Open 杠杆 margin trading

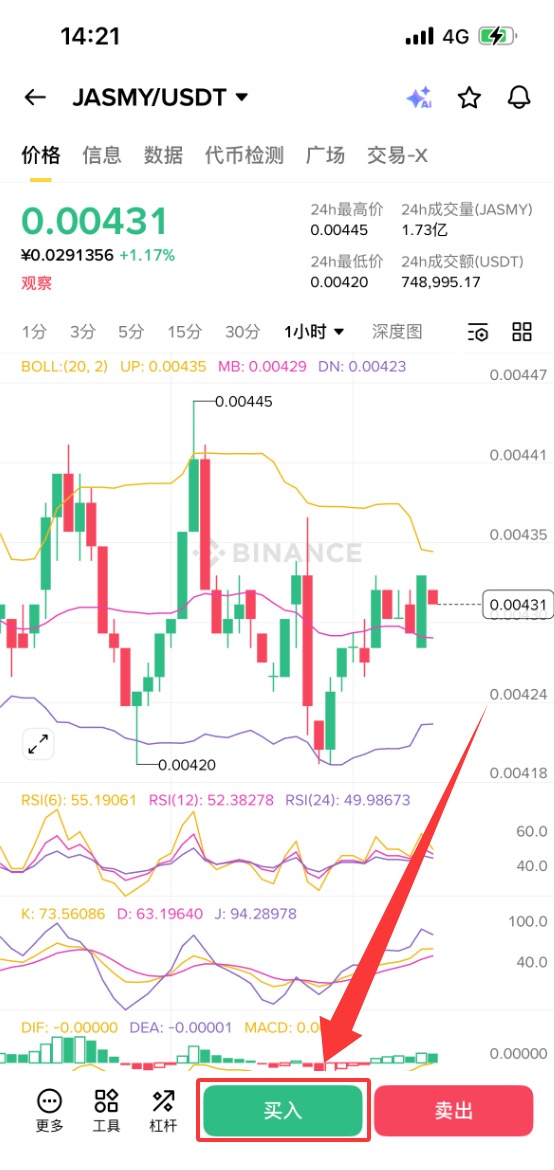(x=164, y=1110)
